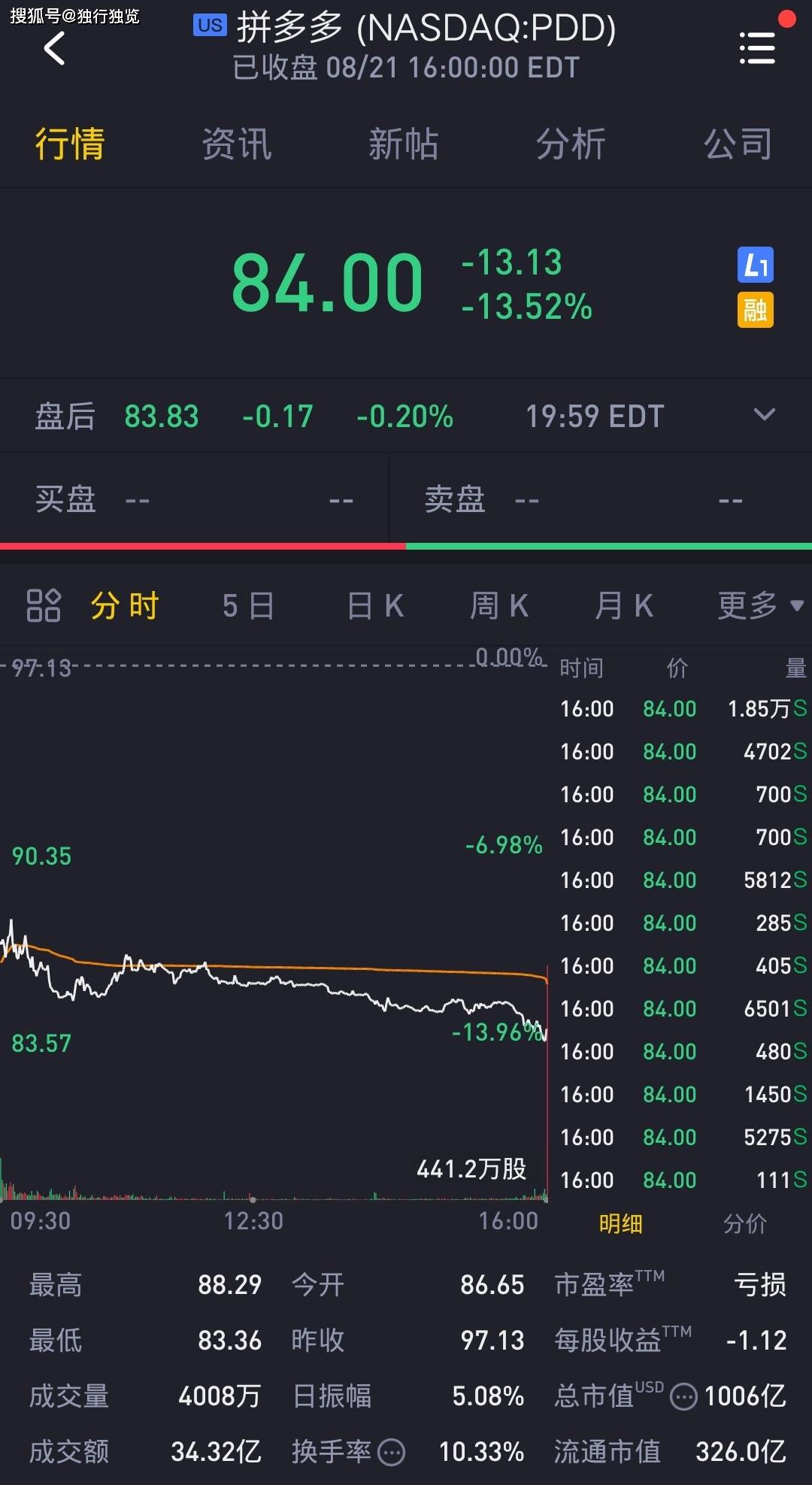This screenshot has height=1485, width=812.
Task: Tap the info icon beside 换手率
Action: [391, 1452]
